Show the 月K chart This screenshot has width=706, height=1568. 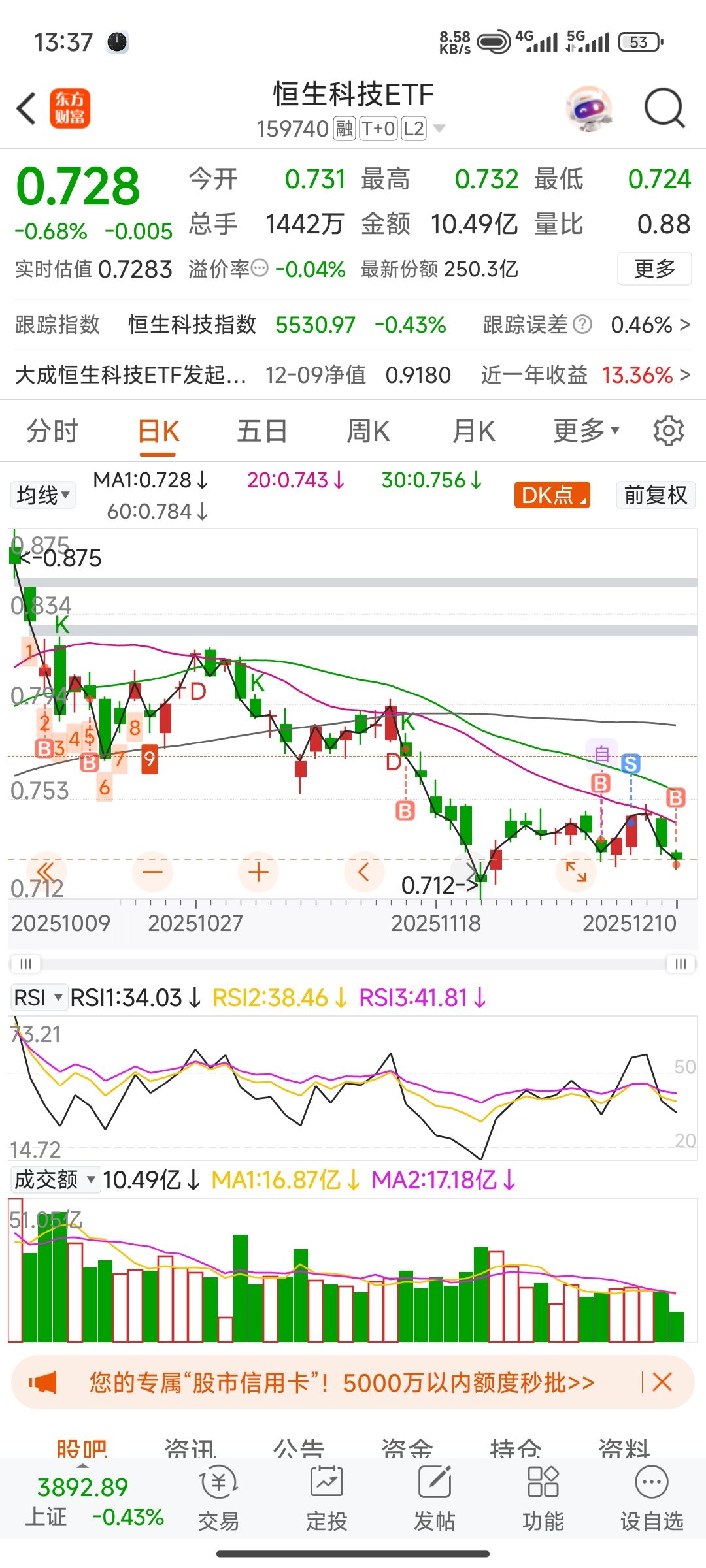click(474, 431)
